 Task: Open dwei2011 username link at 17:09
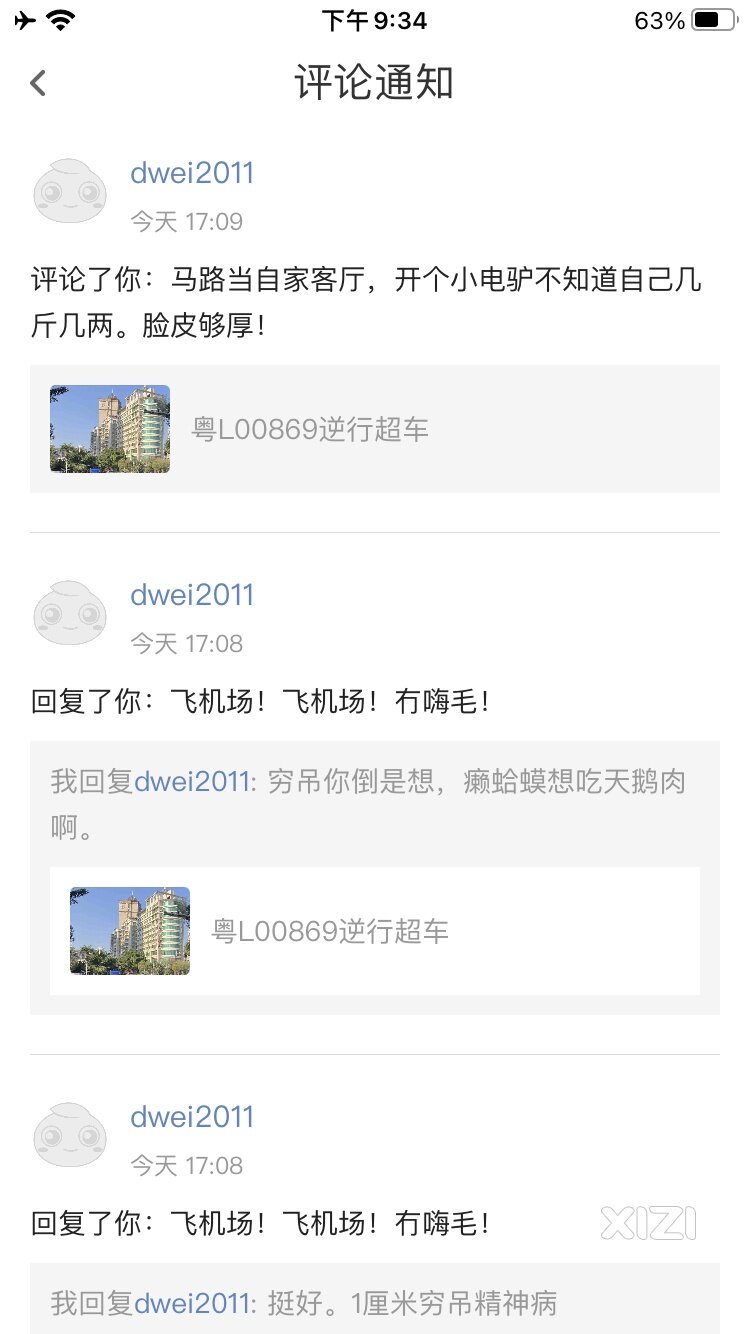[x=192, y=173]
